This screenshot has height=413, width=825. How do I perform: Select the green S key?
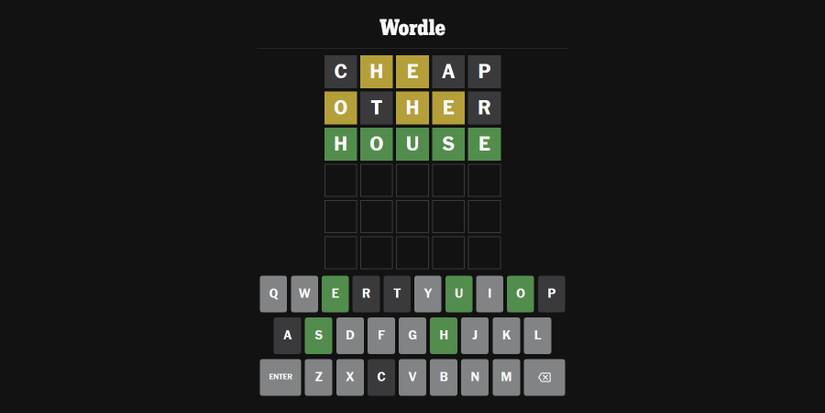319,335
